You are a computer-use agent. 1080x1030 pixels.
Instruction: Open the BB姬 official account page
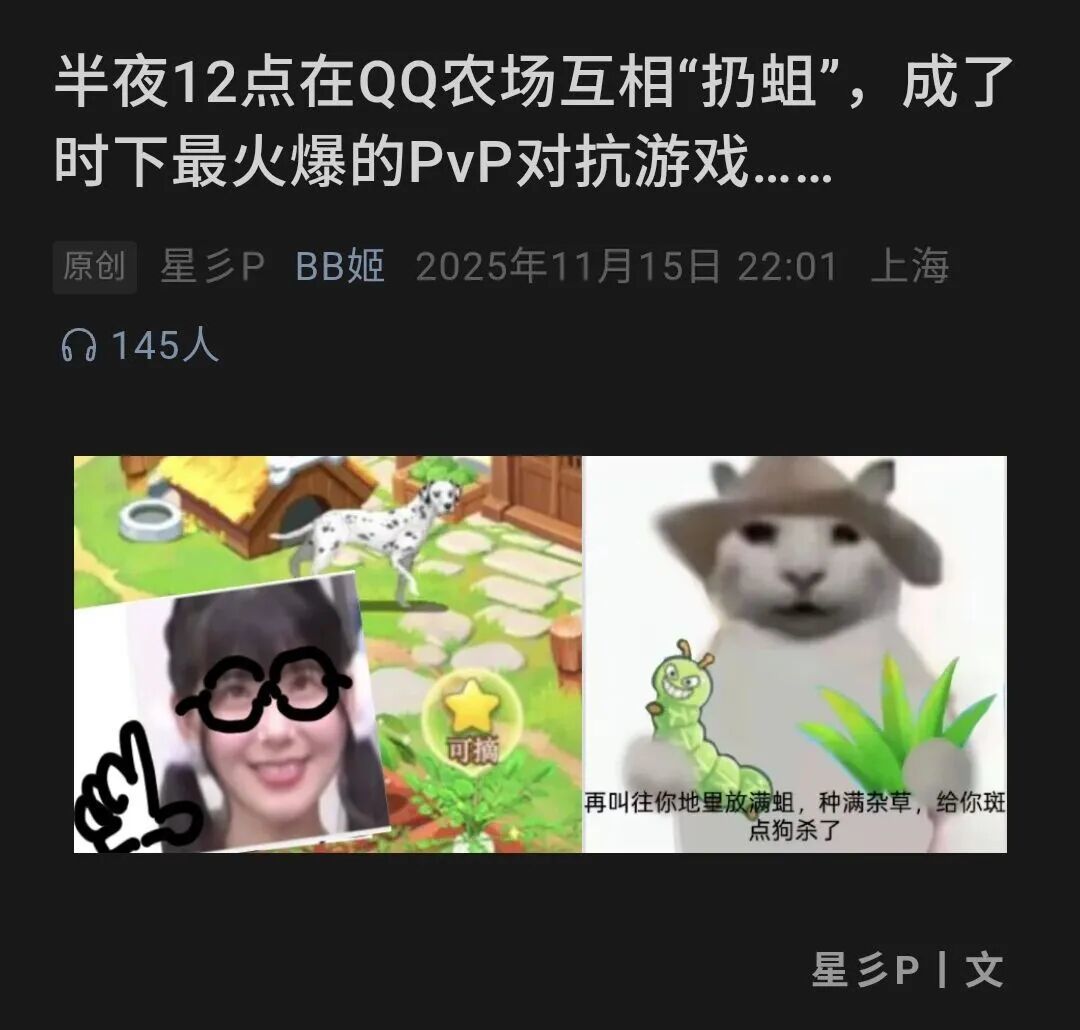pyautogui.click(x=340, y=267)
